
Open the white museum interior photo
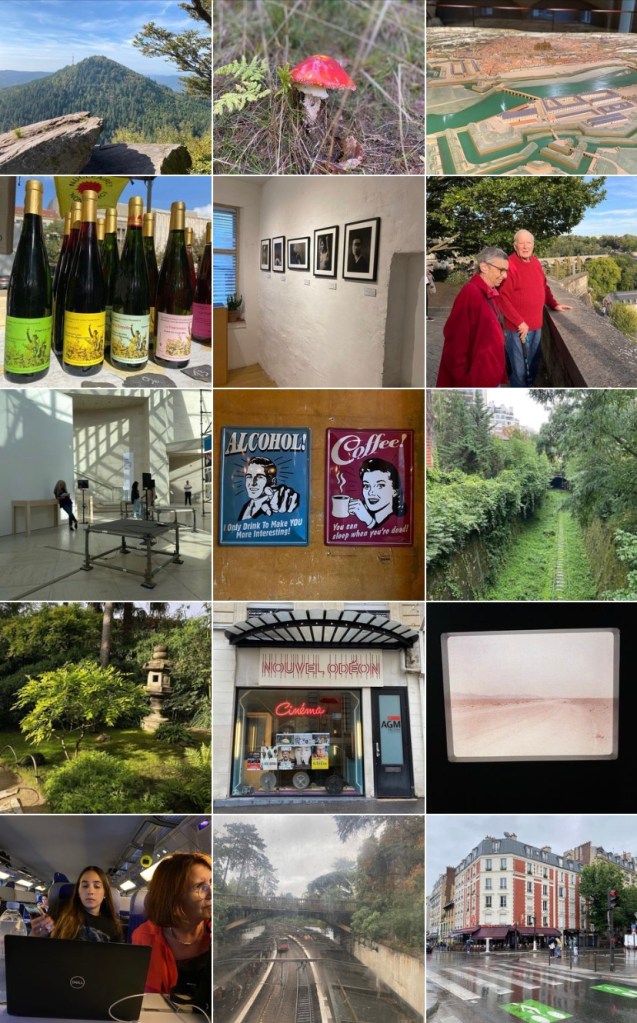(105, 495)
